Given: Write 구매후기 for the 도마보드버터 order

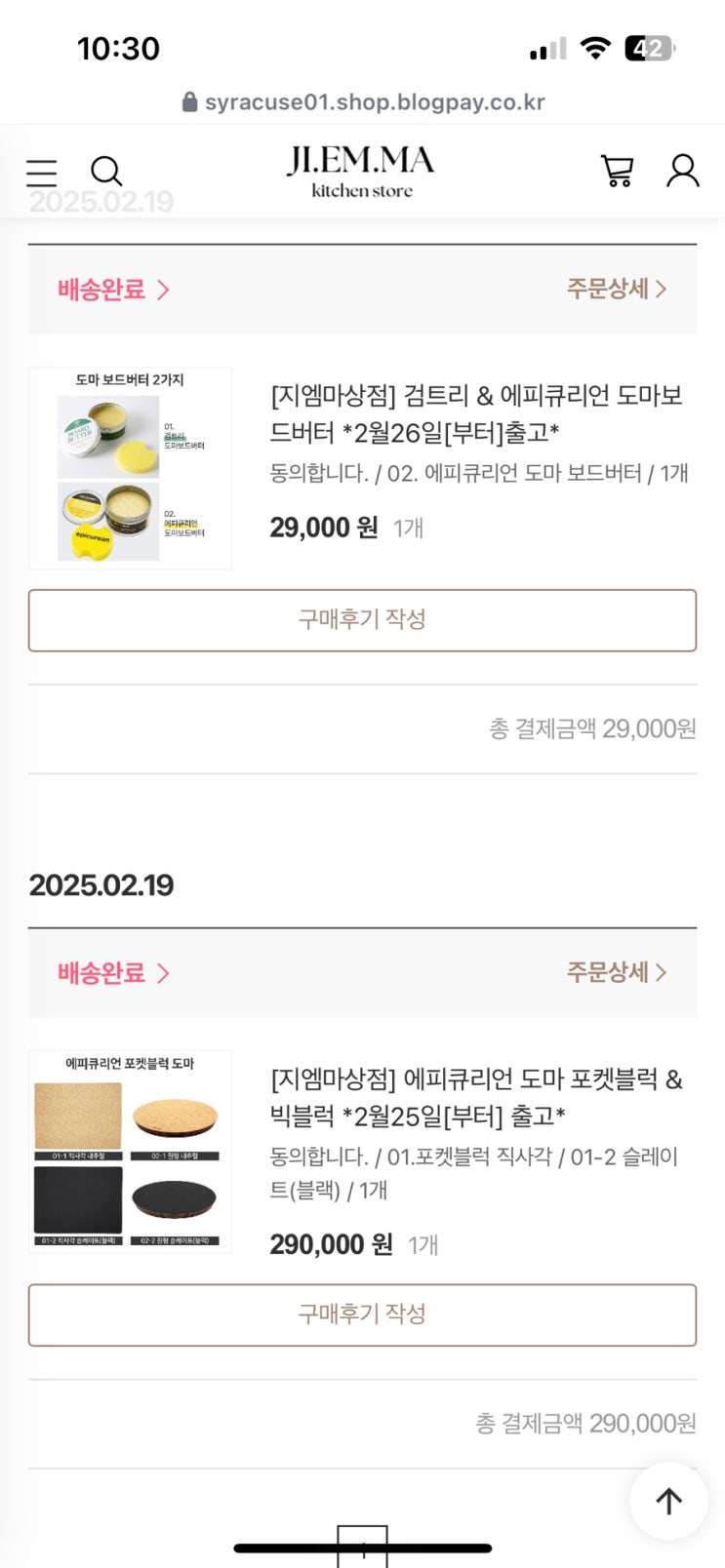Looking at the screenshot, I should pos(362,620).
